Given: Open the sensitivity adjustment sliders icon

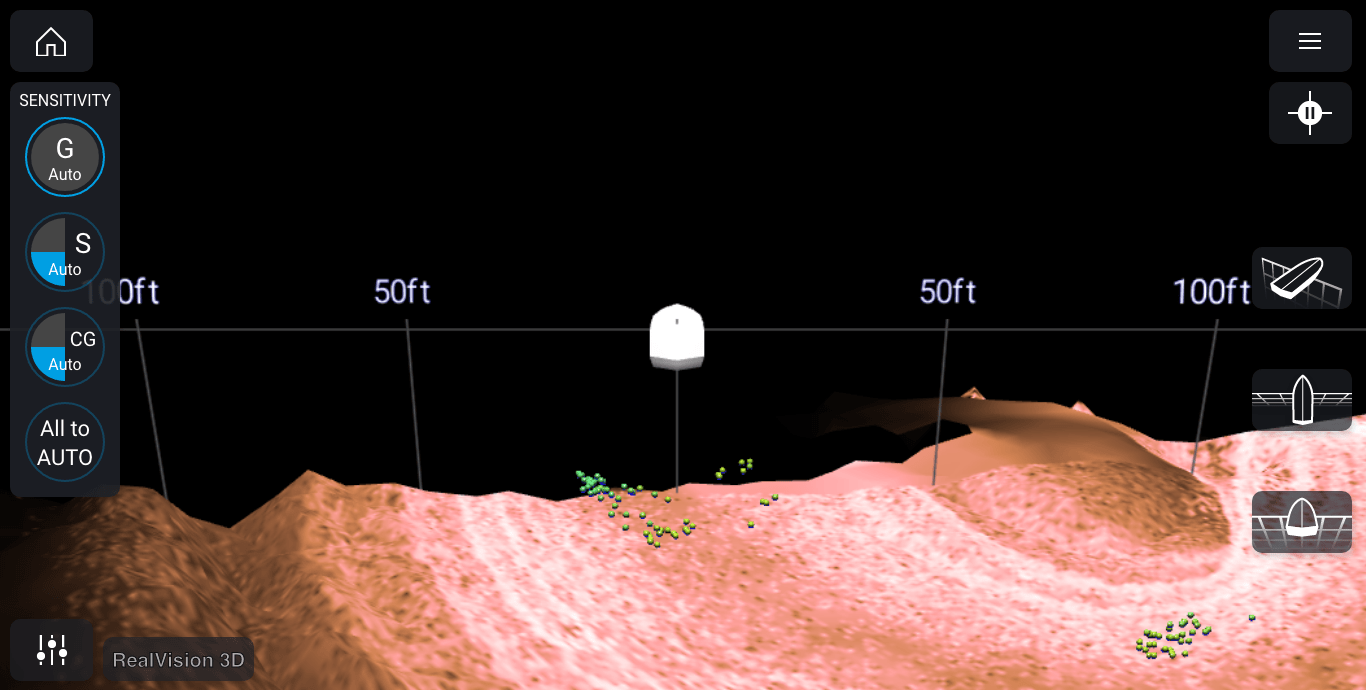Looking at the screenshot, I should coord(52,650).
